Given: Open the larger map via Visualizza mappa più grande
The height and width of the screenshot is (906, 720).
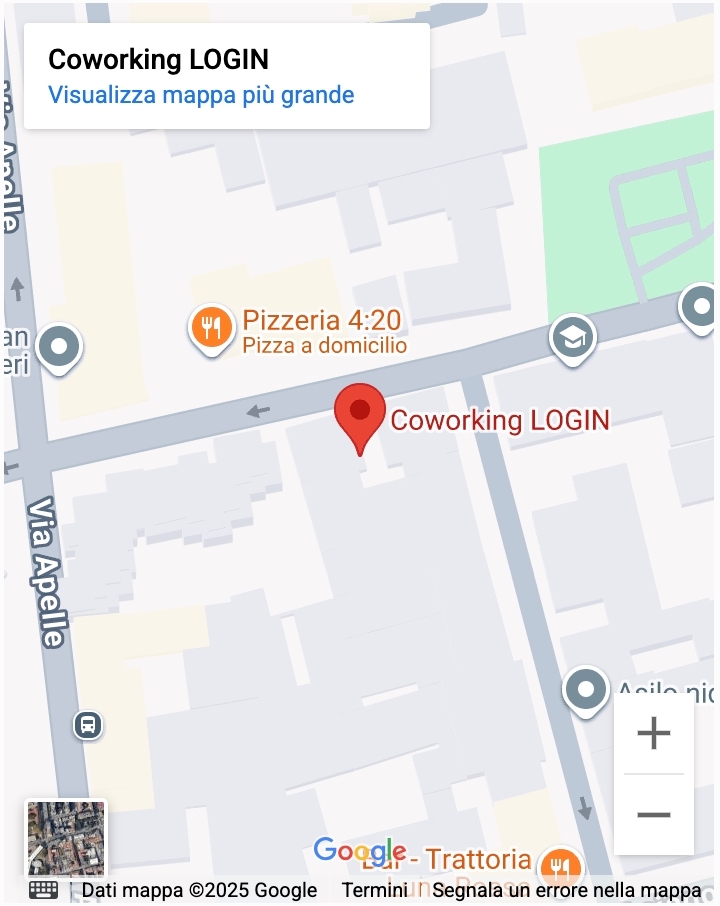Looking at the screenshot, I should point(200,95).
